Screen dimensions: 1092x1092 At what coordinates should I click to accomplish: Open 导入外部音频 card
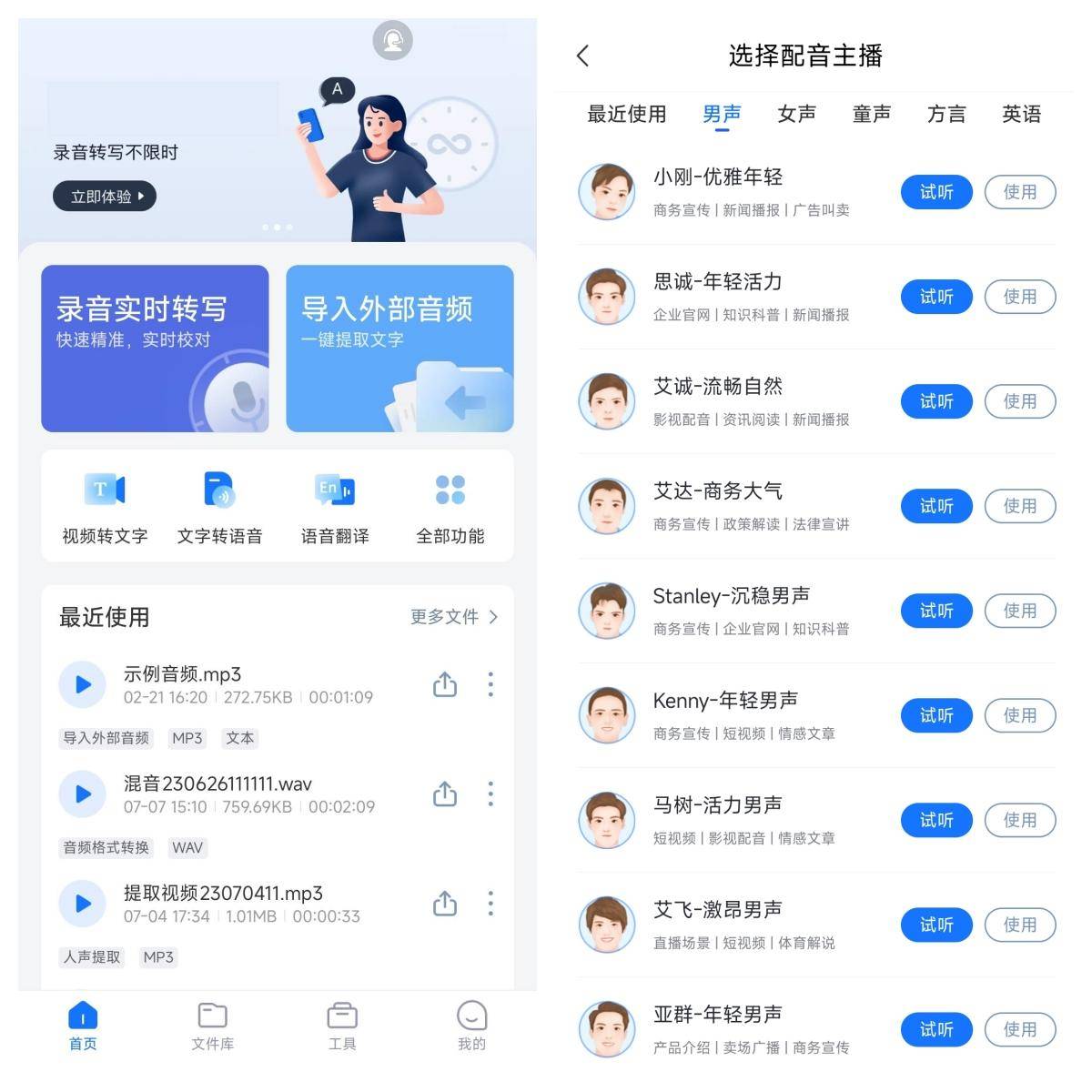click(399, 348)
